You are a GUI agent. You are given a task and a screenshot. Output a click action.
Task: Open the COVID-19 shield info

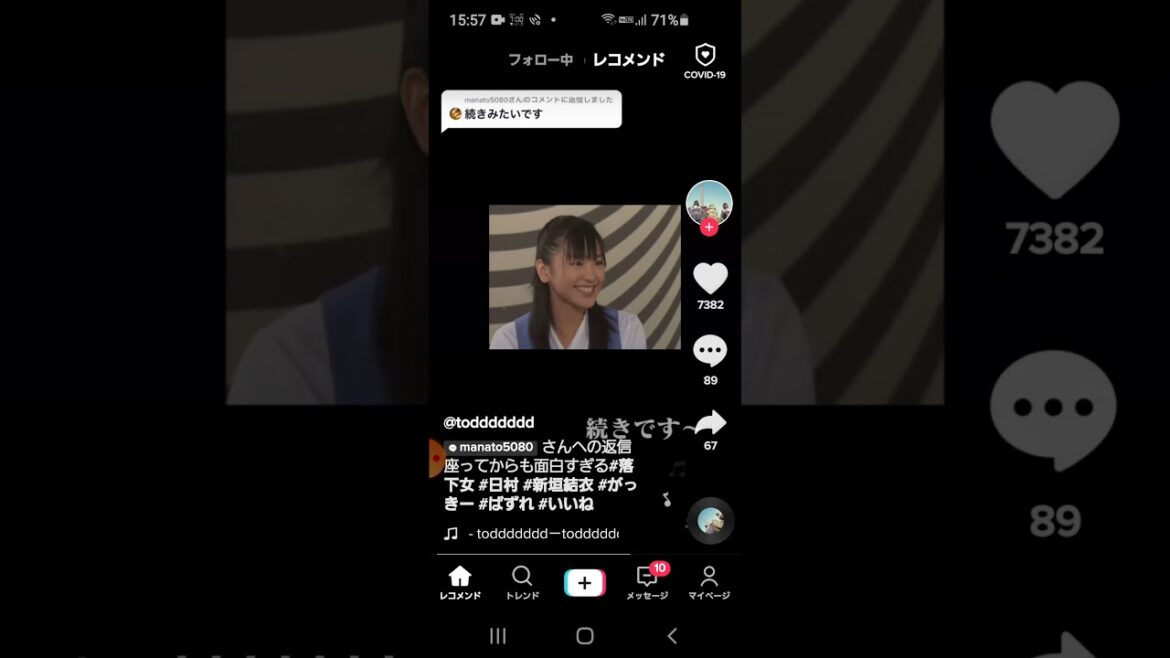(705, 60)
